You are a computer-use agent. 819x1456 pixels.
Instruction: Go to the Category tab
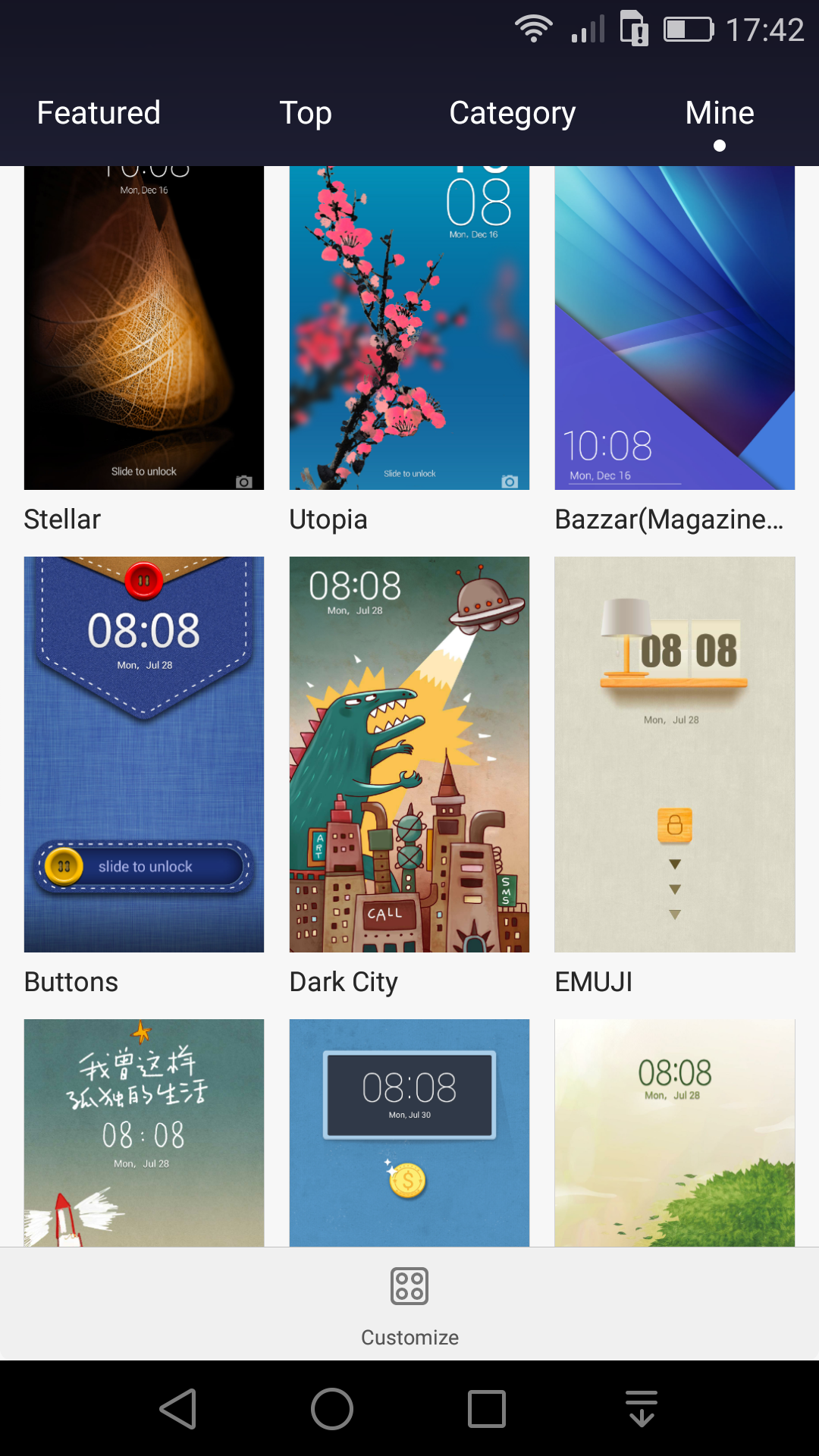[512, 113]
